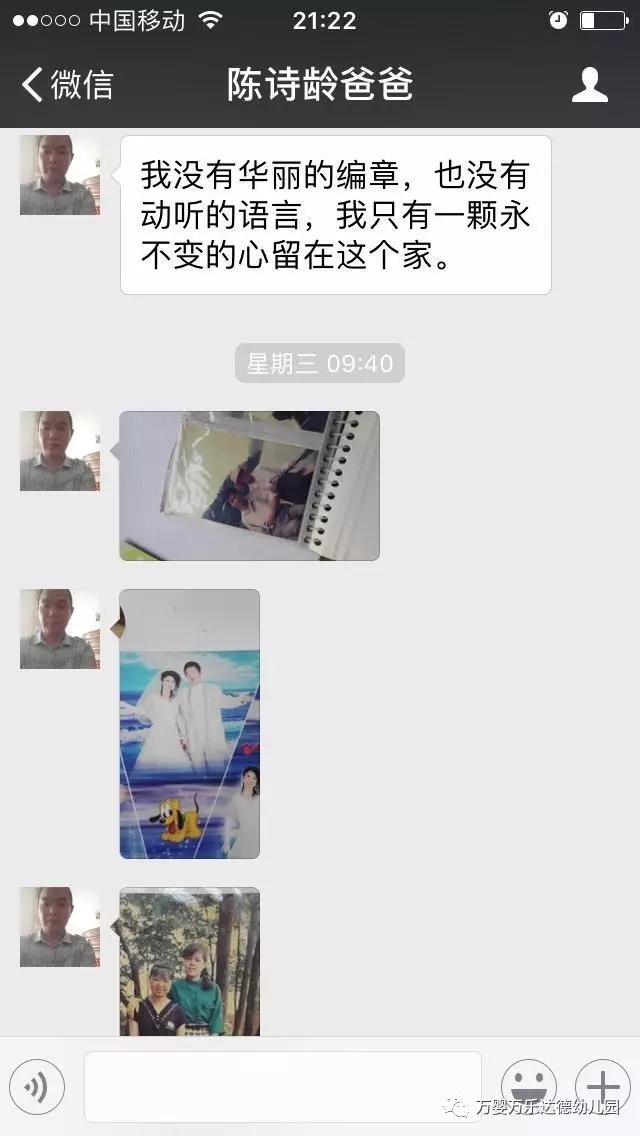Open chat details via the profile icon
The height and width of the screenshot is (1136, 640).
(589, 85)
